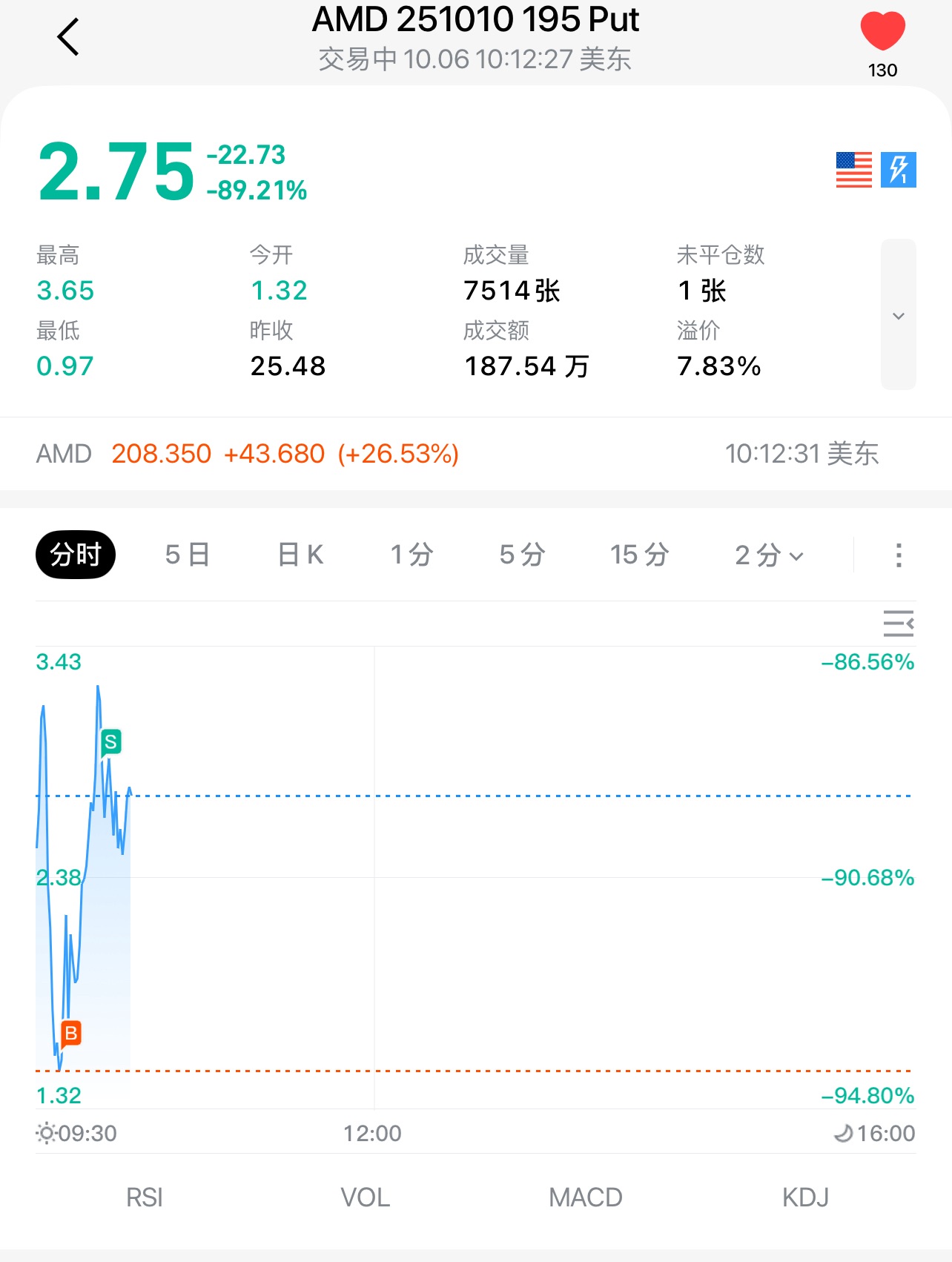Open the chart overflow menu
952x1262 pixels.
(x=899, y=555)
